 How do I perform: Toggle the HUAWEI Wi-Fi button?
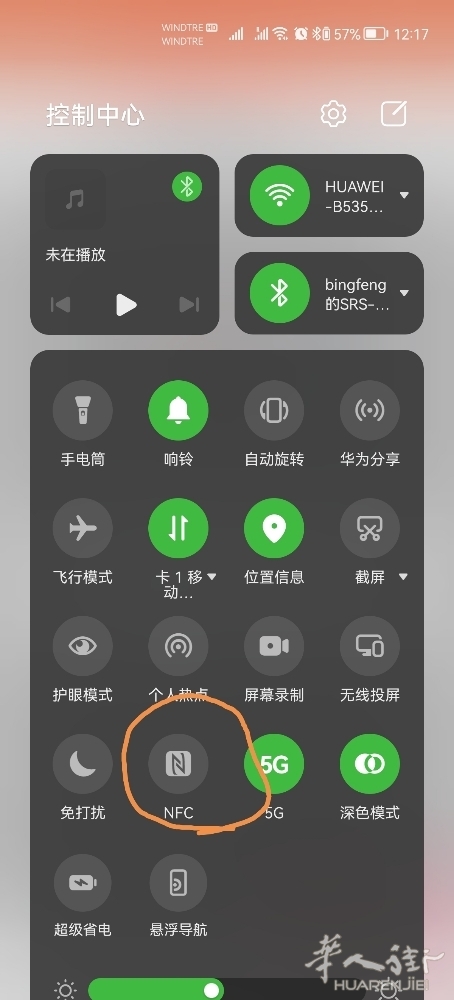[x=279, y=195]
